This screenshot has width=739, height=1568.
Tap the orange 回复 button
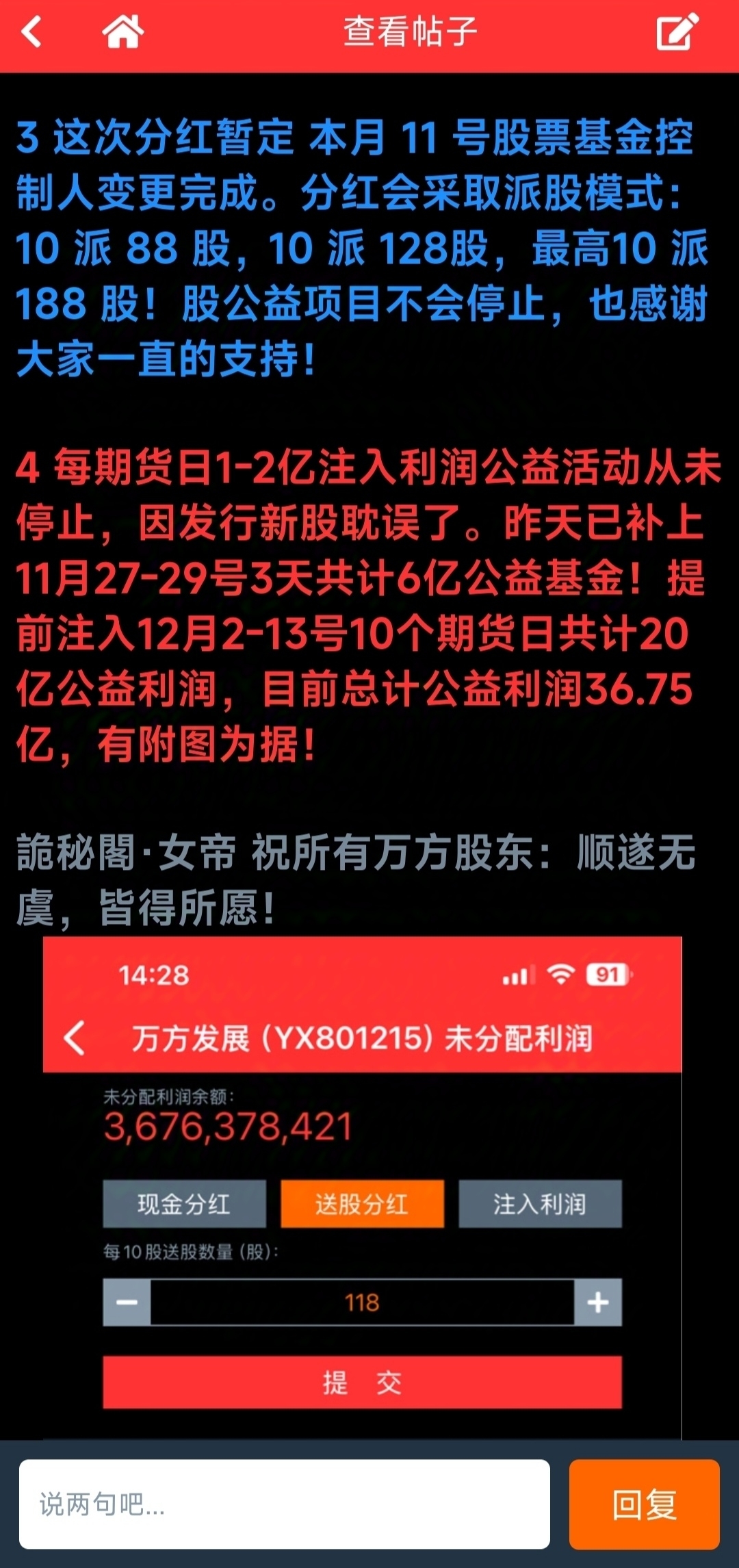(x=645, y=1504)
